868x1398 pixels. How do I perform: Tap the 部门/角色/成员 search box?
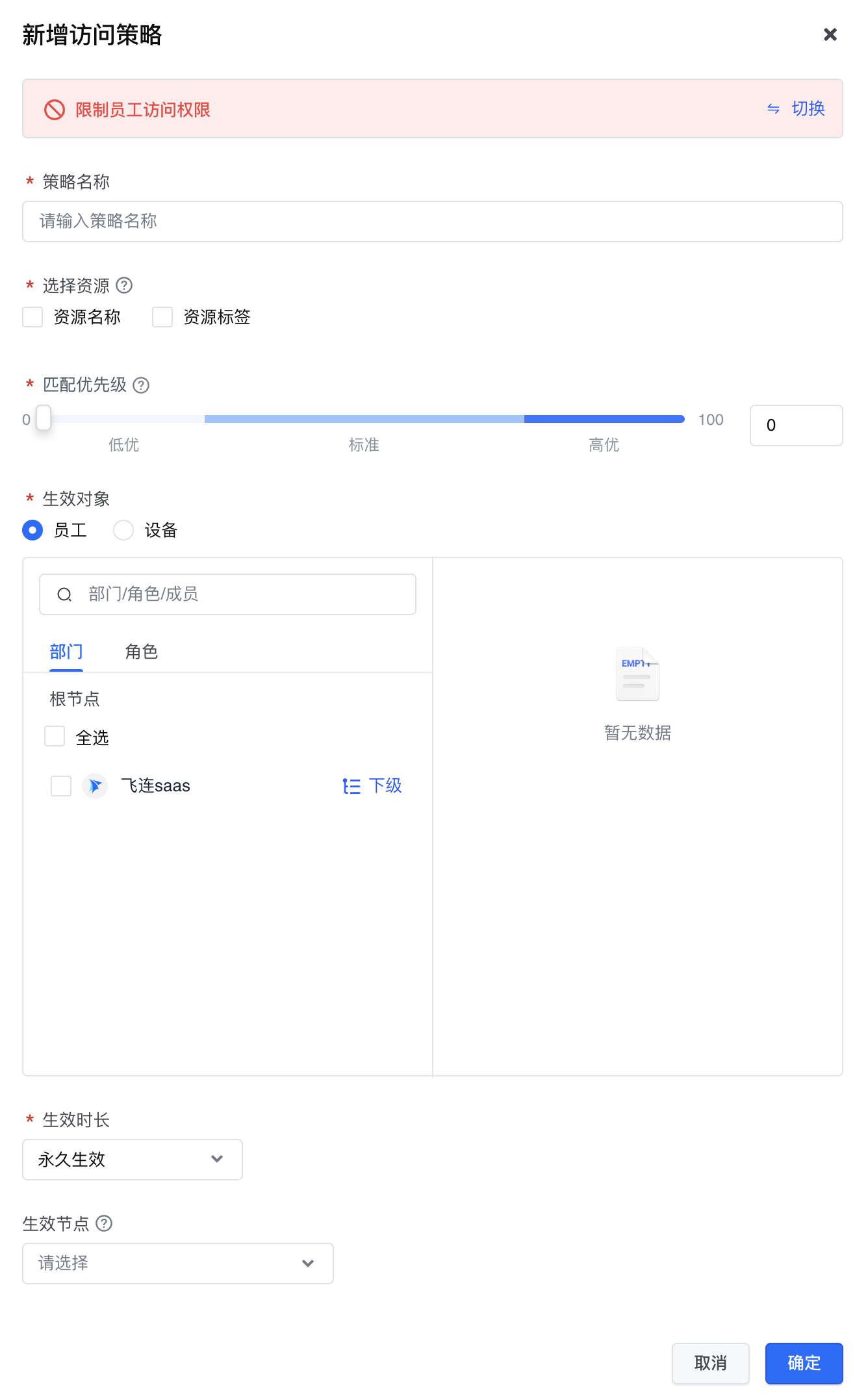pyautogui.click(x=227, y=594)
